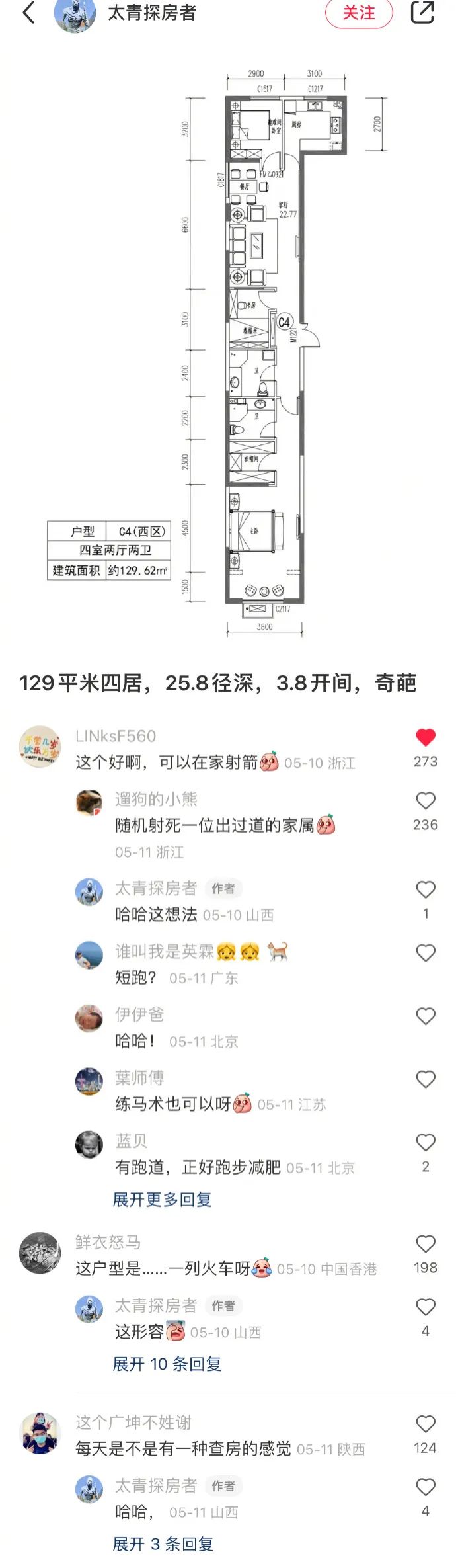Expand 展开 3 条回复
Screen dimensions: 456x1568
pos(163,1544)
